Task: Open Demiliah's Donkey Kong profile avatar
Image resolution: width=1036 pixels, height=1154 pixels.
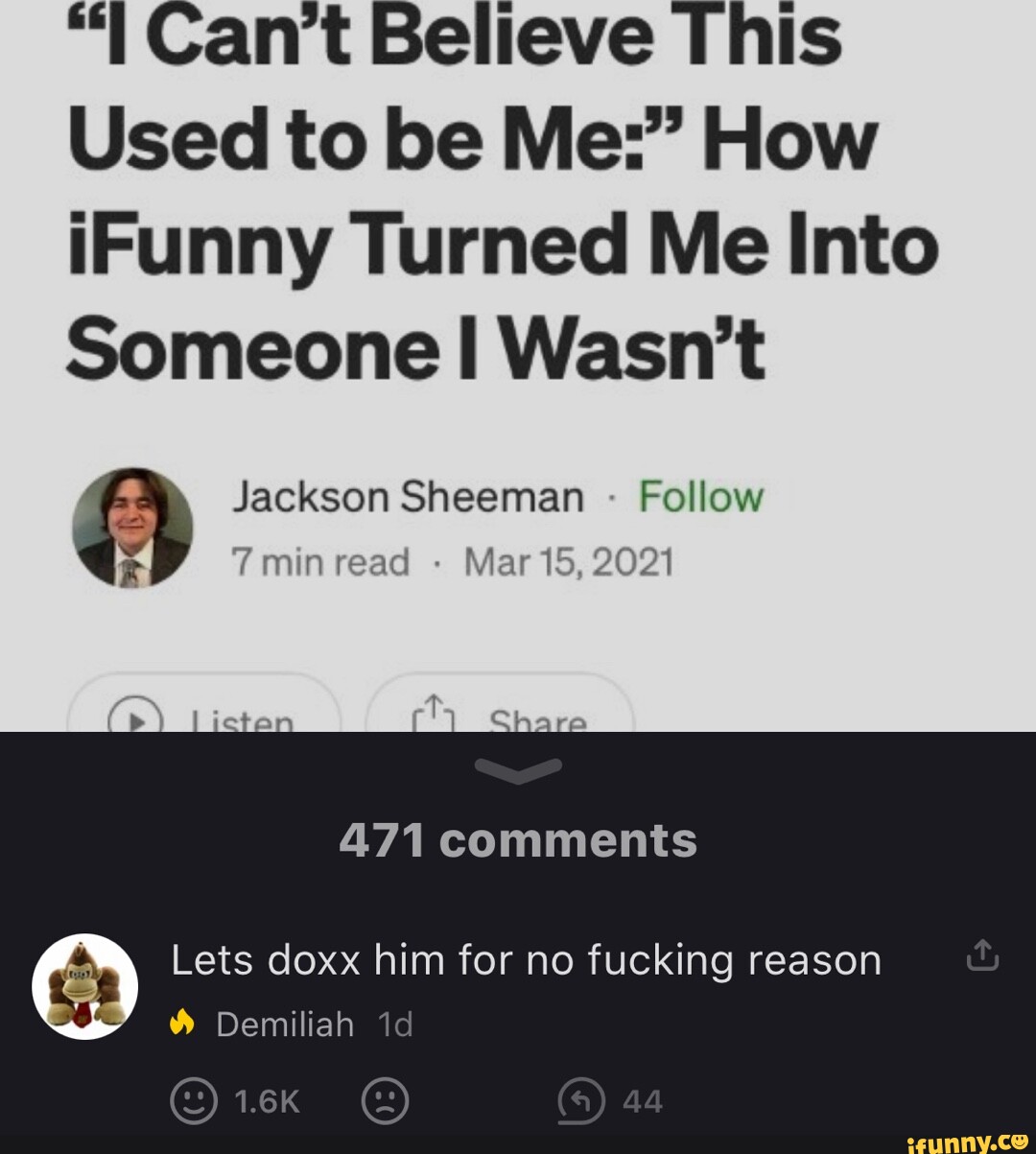Action: point(84,985)
